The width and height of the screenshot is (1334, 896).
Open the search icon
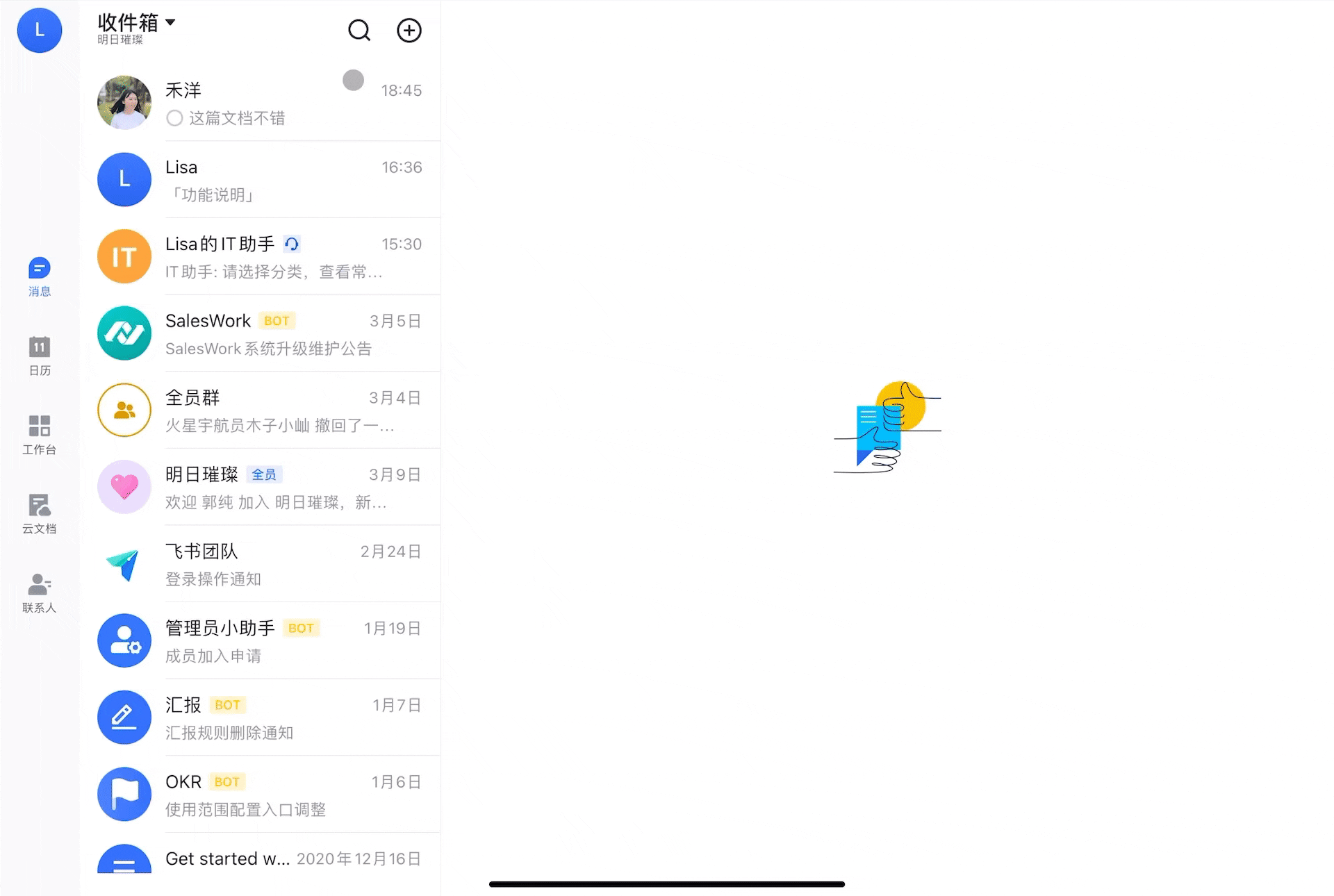(x=359, y=31)
